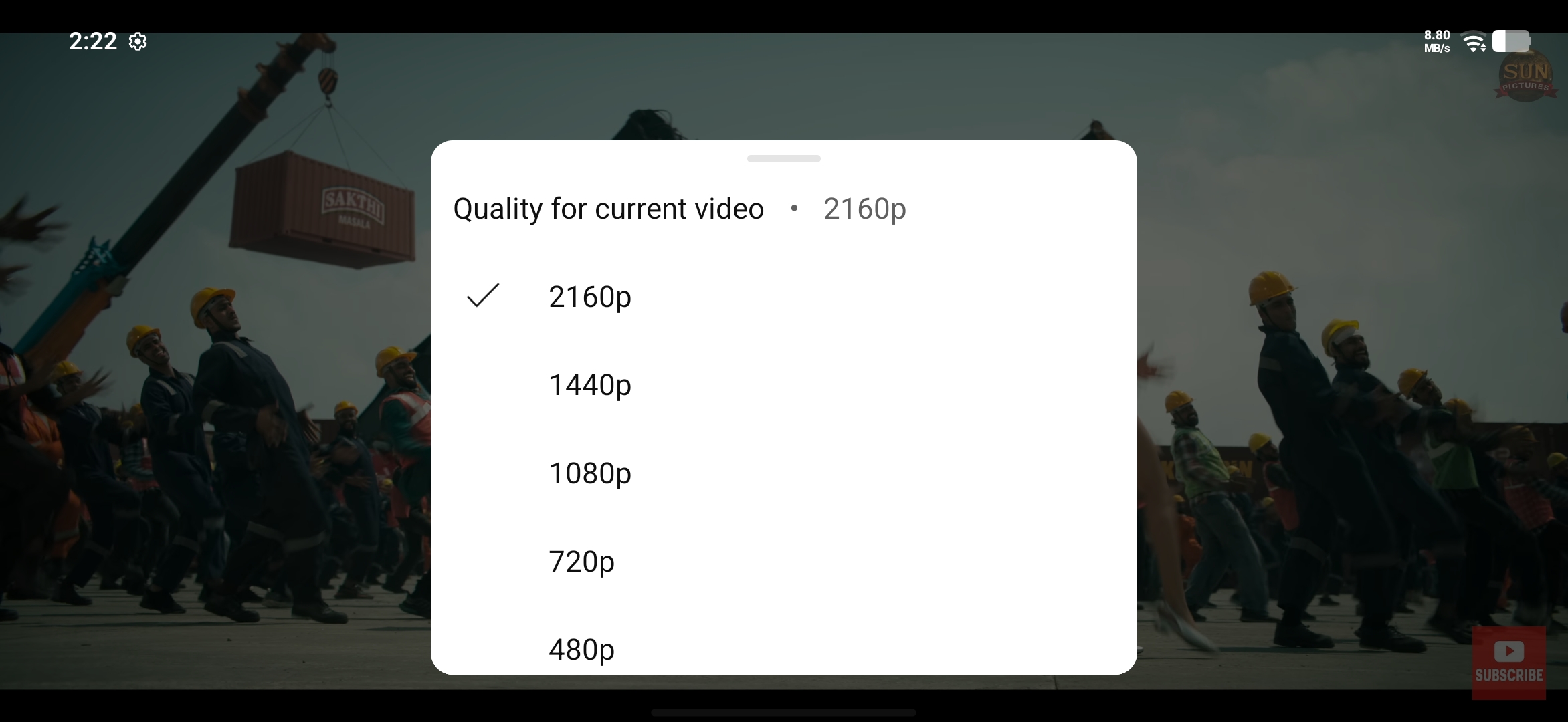Choose 1080p resolution
The width and height of the screenshot is (1568, 722).
[x=589, y=473]
